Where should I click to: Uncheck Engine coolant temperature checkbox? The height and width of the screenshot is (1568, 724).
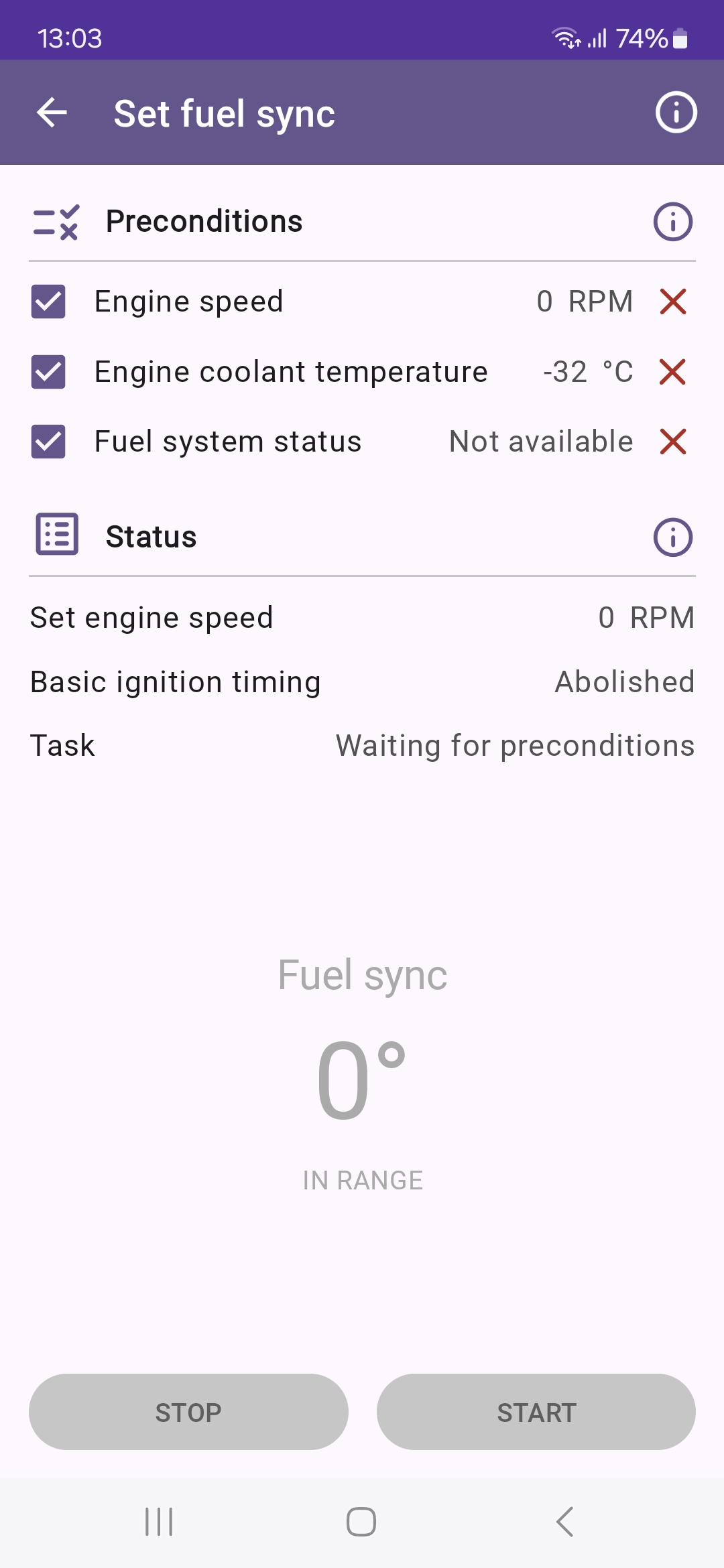[x=48, y=372]
